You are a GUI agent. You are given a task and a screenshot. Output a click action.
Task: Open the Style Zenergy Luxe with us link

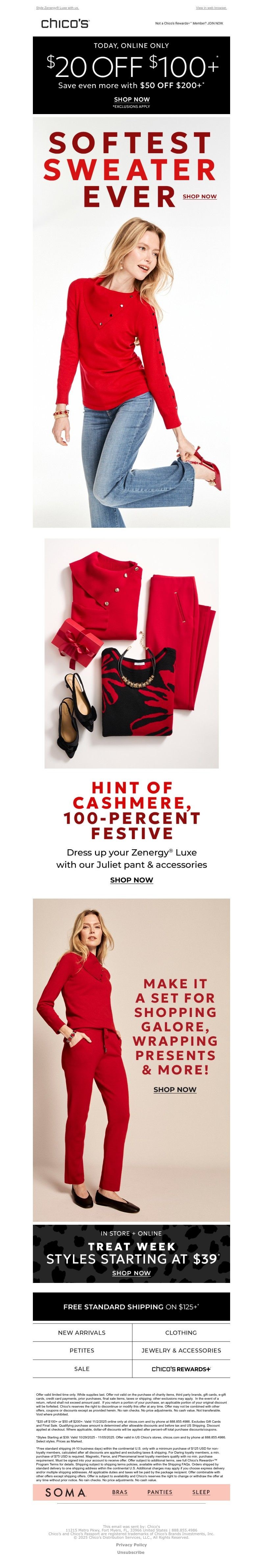click(x=57, y=8)
